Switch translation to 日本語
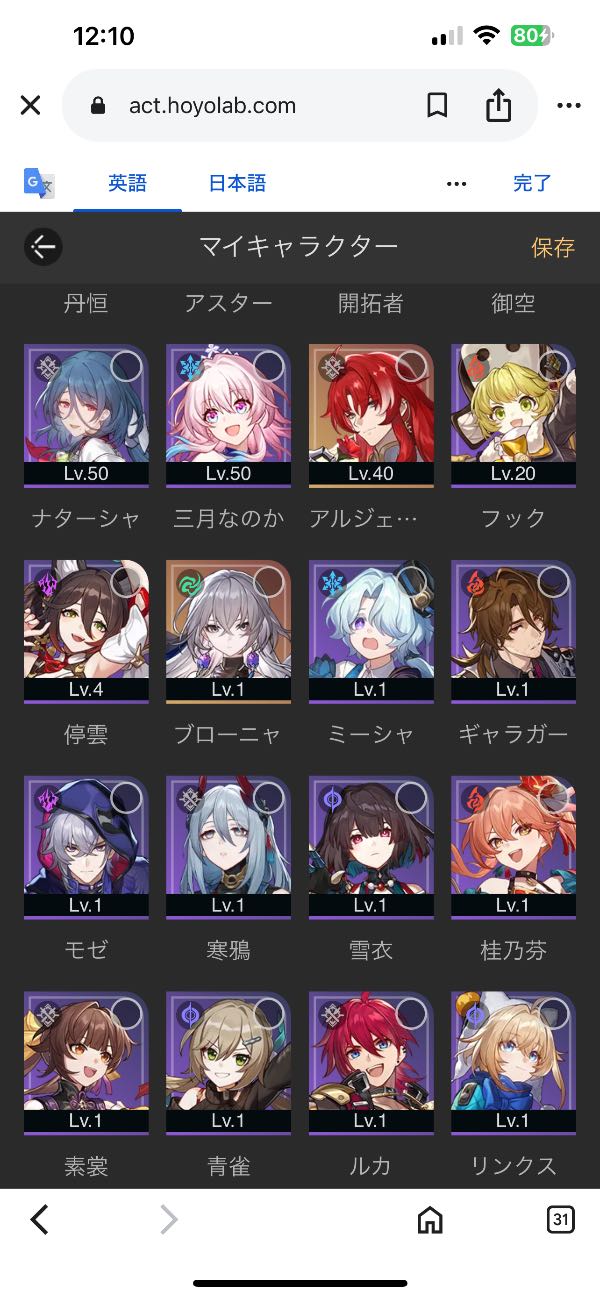This screenshot has width=600, height=1298. (237, 183)
